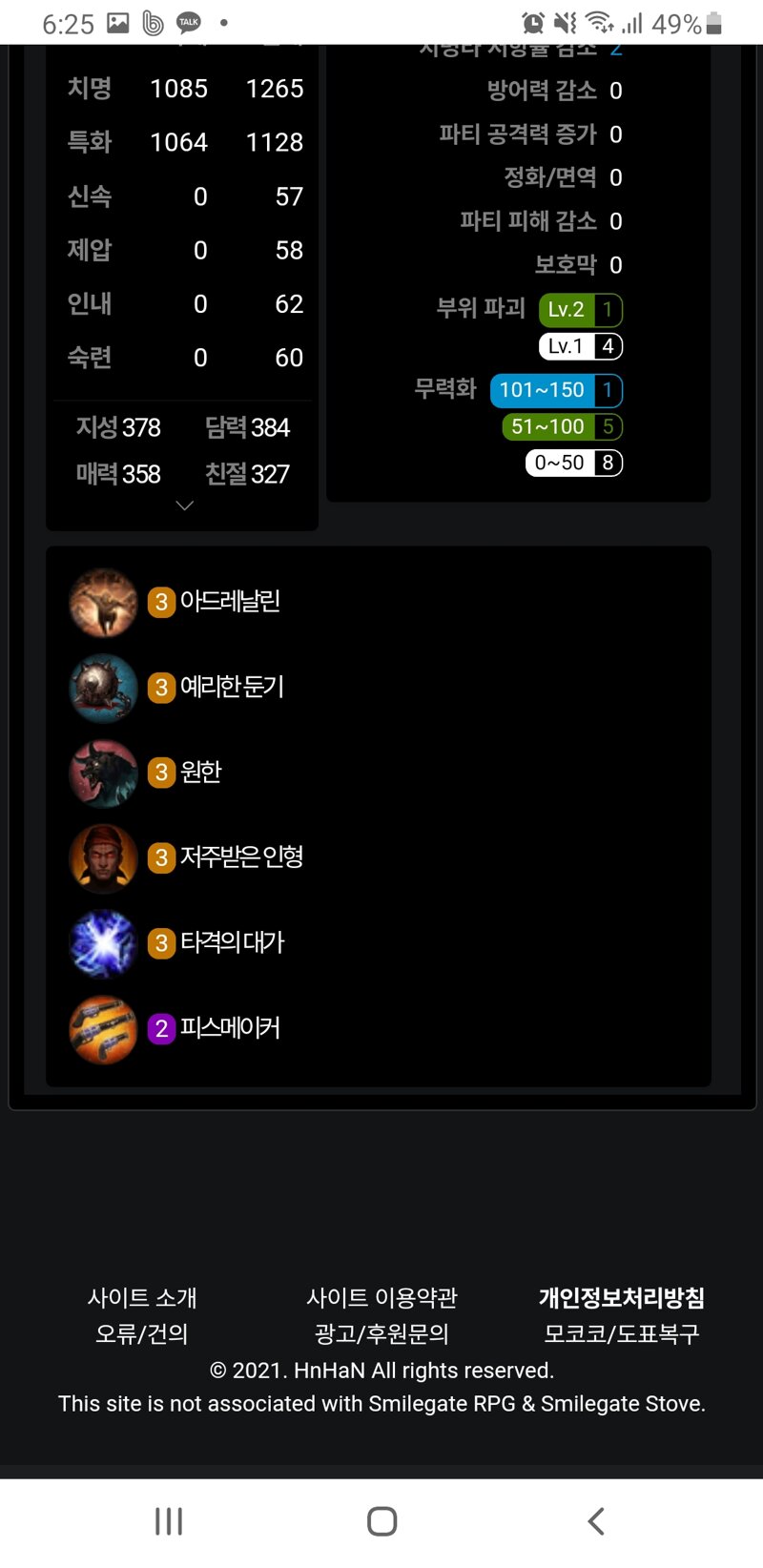
Task: Select the 타격의 대가 engraving row
Action: tap(231, 942)
